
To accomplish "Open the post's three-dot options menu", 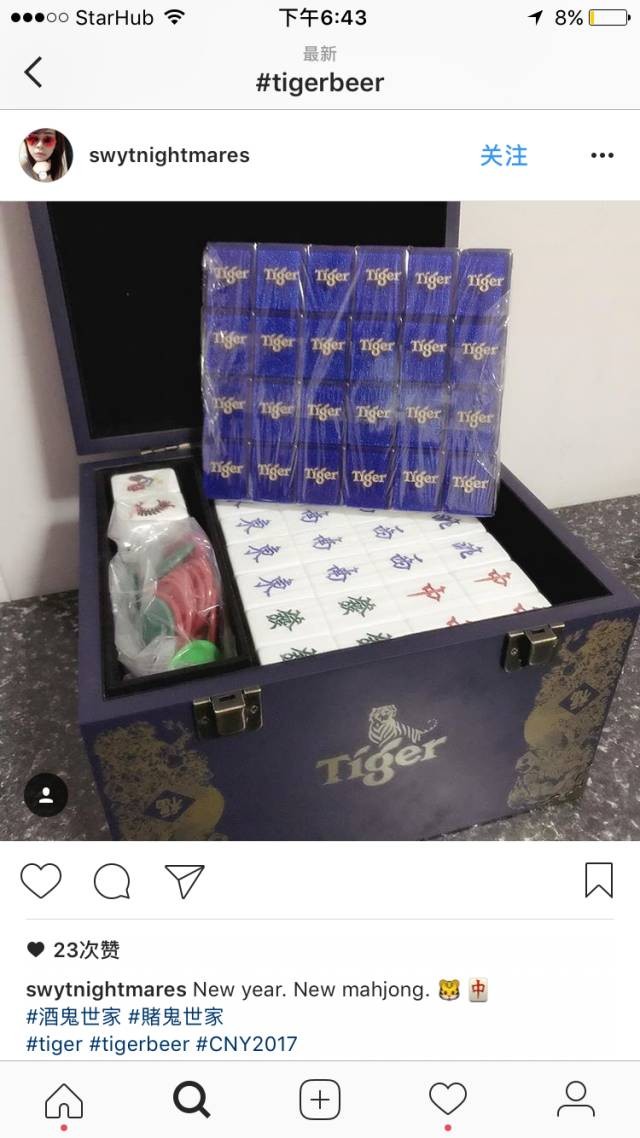I will click(602, 155).
